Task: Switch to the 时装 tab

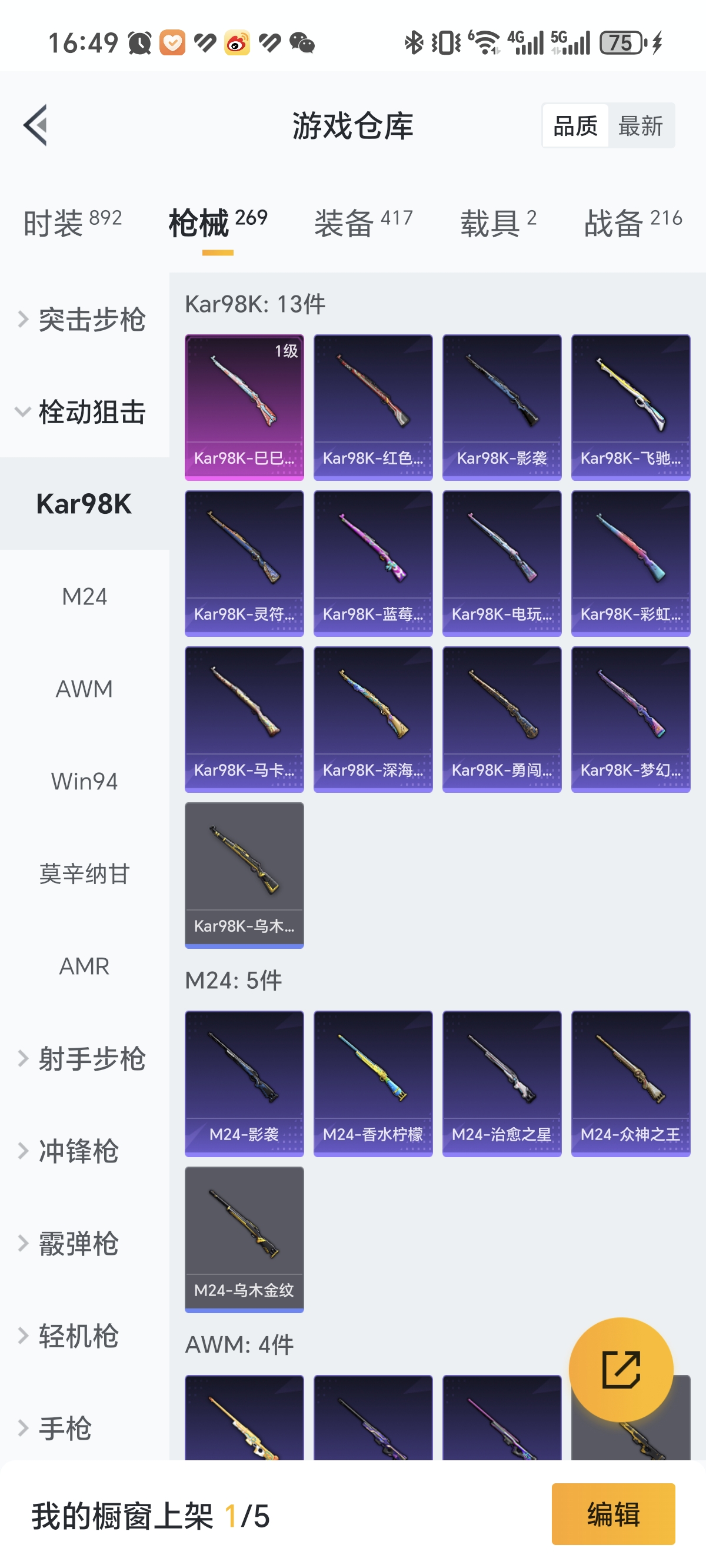Action: click(72, 222)
